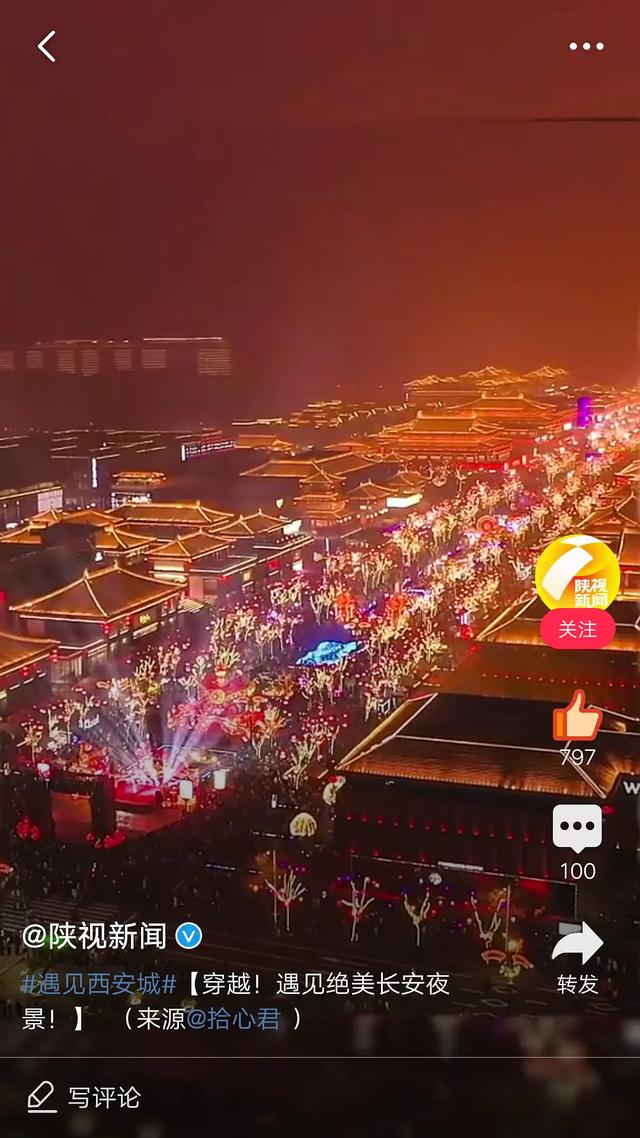
Task: Follow 陕视新闻 with 关注 button
Action: (x=577, y=630)
